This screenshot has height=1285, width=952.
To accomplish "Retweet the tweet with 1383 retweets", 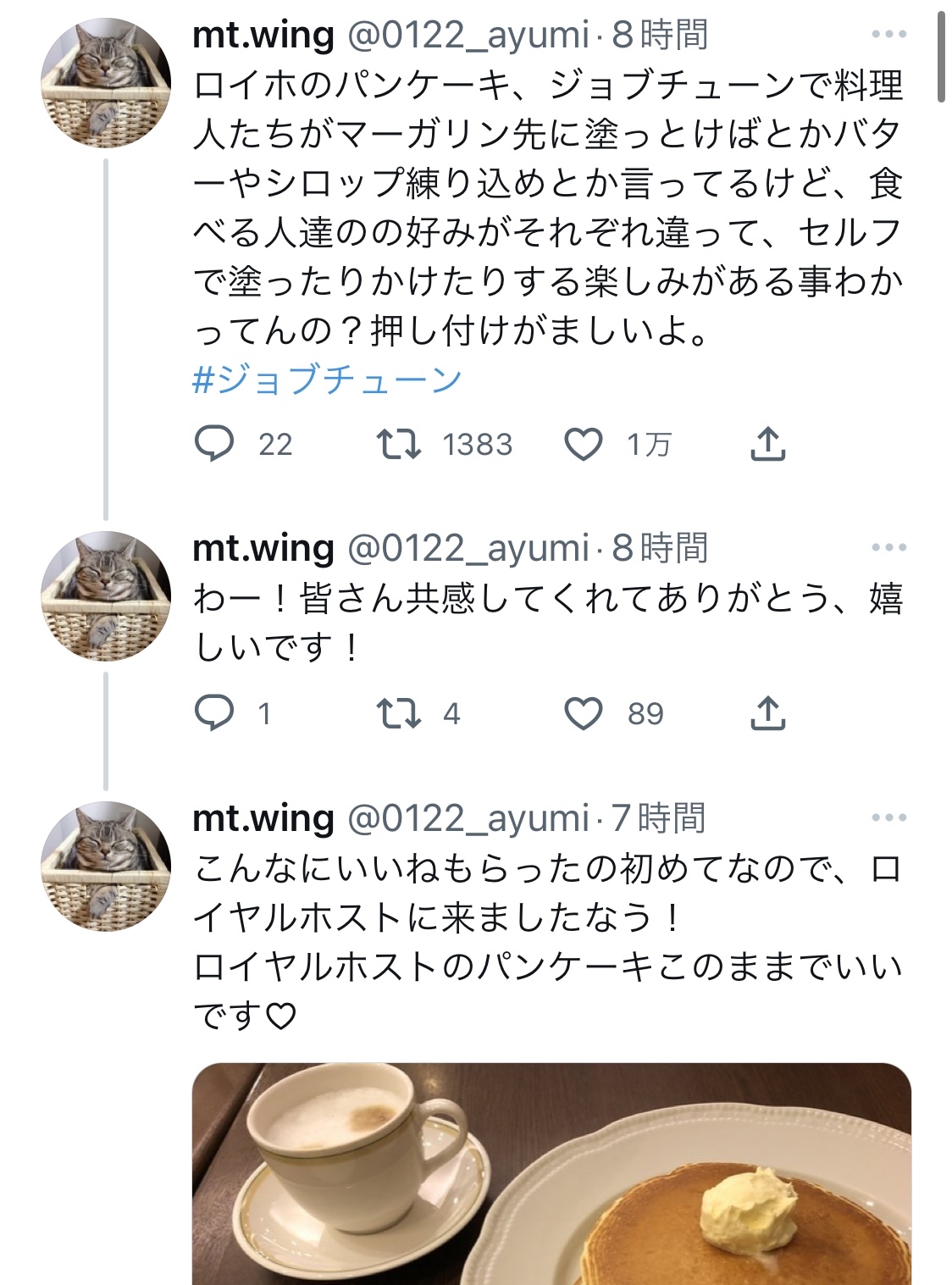I will 399,443.
